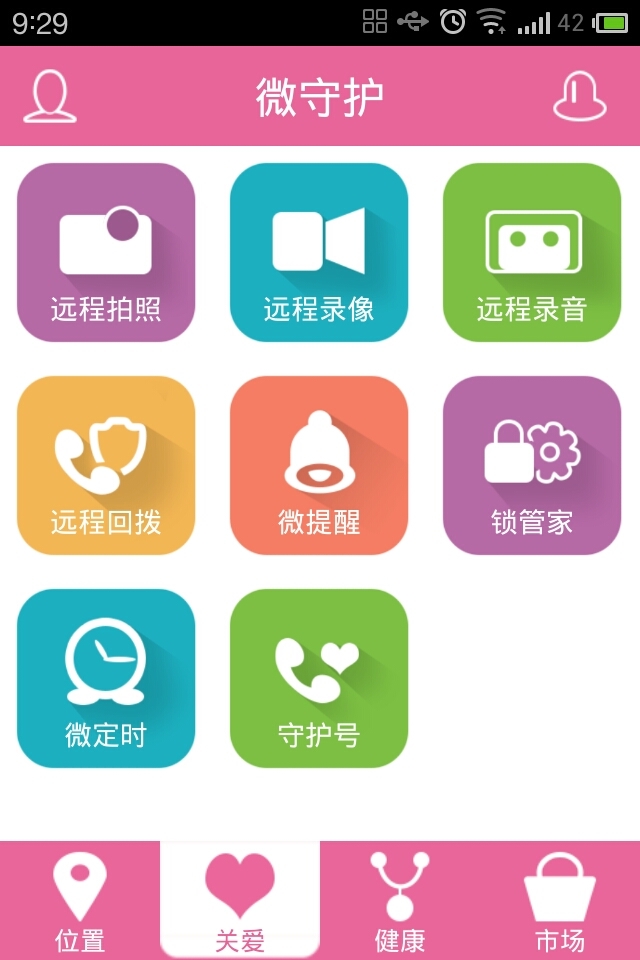Viewport: 640px width, 960px height.
Task: Go to the 健康 health tab
Action: pyautogui.click(x=400, y=901)
